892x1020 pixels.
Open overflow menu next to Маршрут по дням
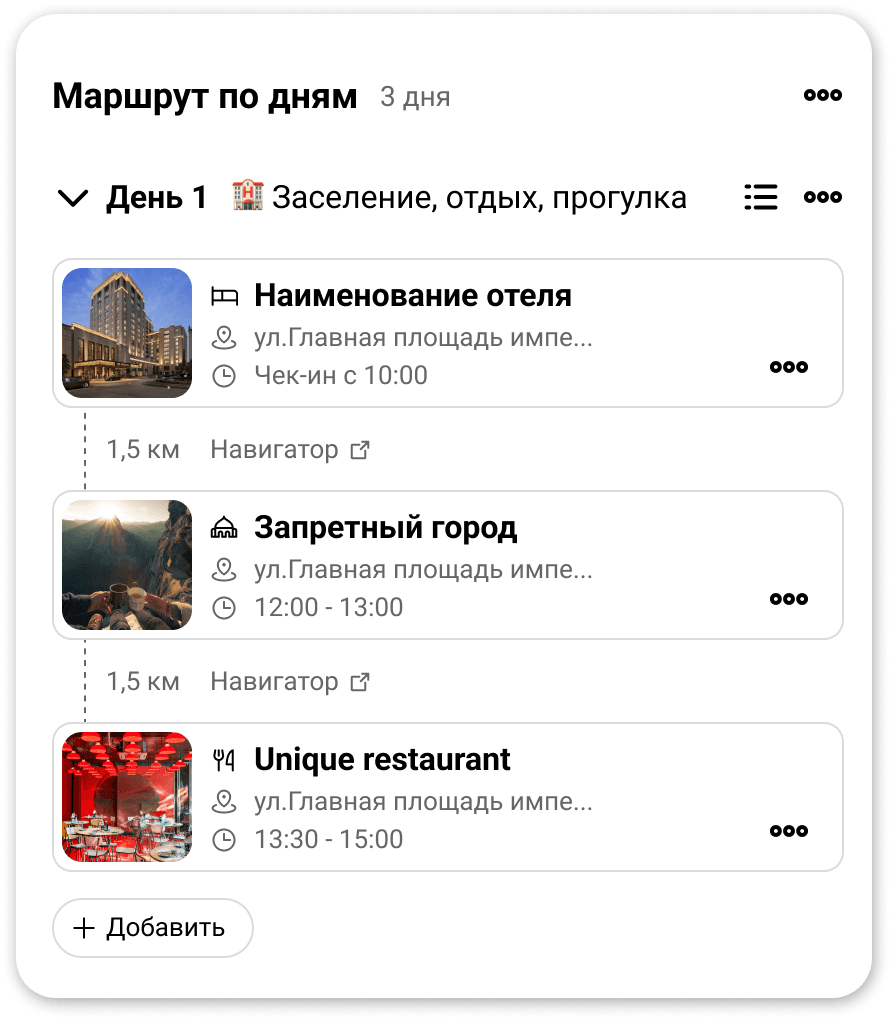tap(822, 95)
